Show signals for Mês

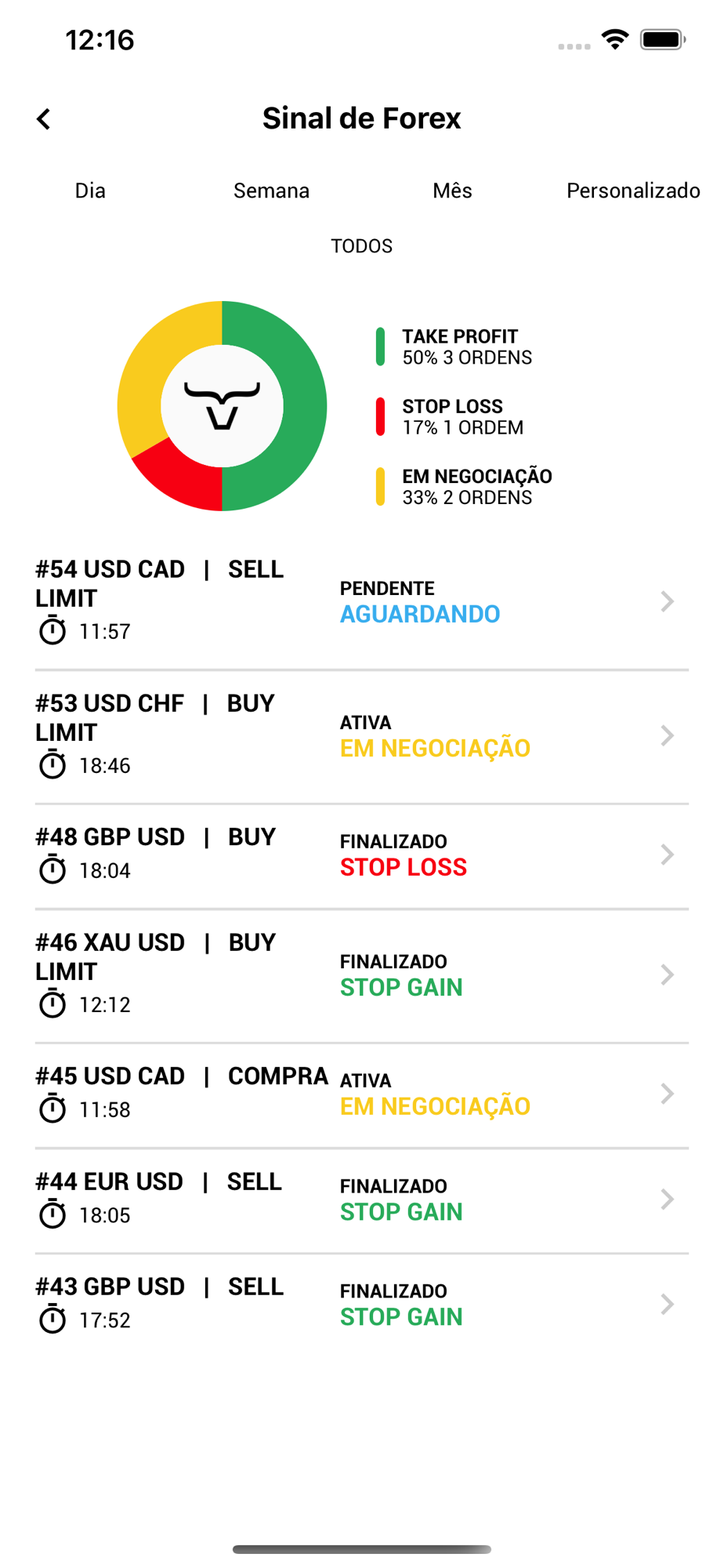(452, 191)
